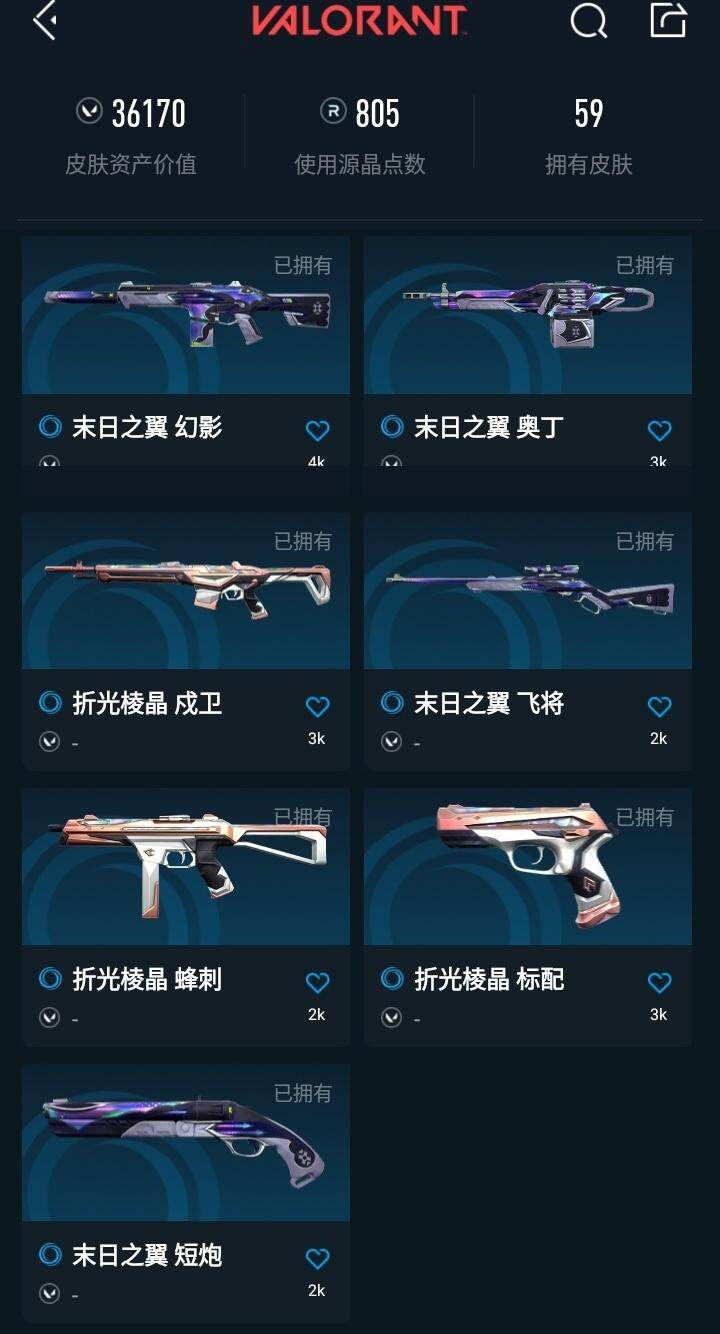Open the 末日之翼 奥丁 skin card

click(528, 316)
